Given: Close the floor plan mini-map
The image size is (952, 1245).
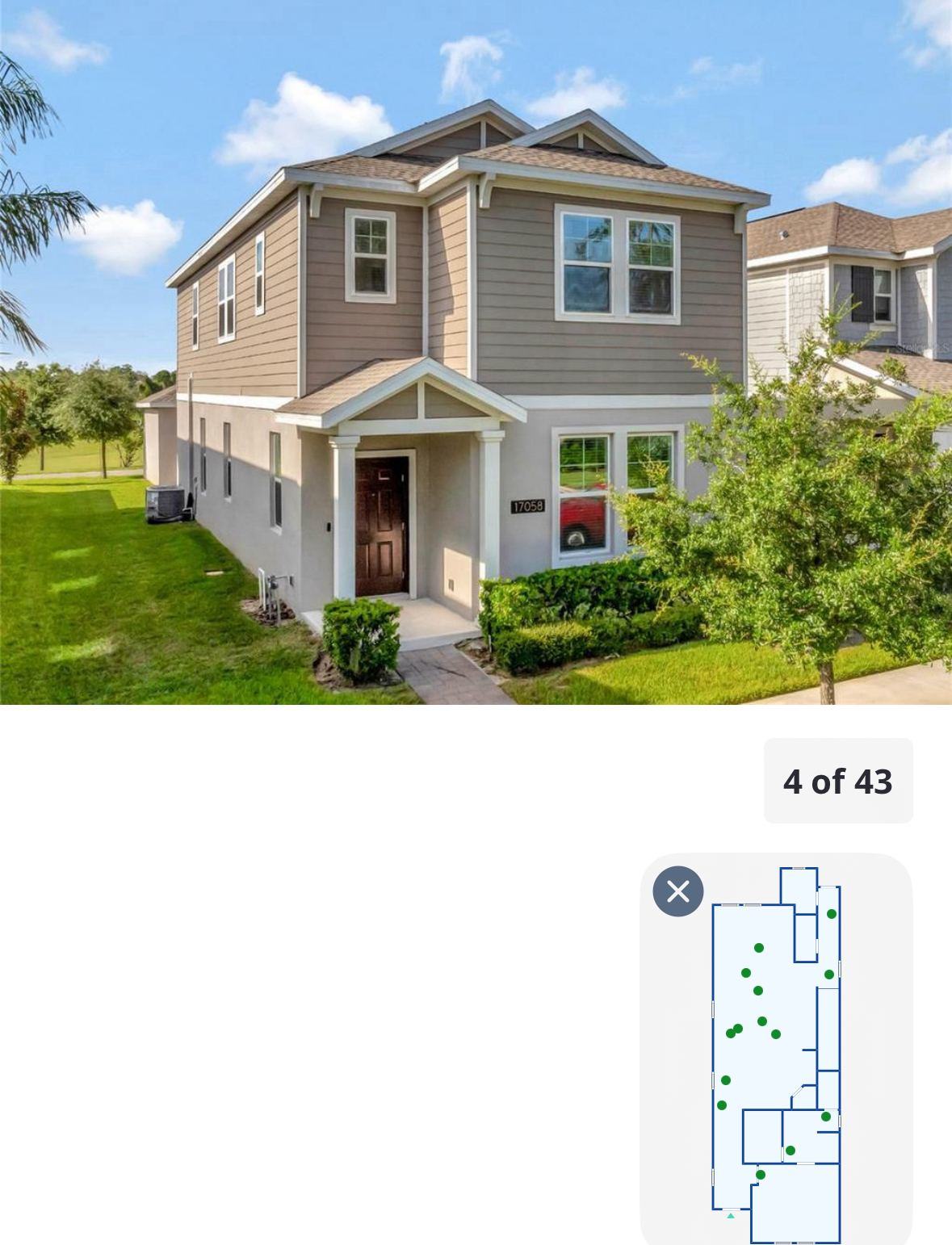Looking at the screenshot, I should coord(677,891).
